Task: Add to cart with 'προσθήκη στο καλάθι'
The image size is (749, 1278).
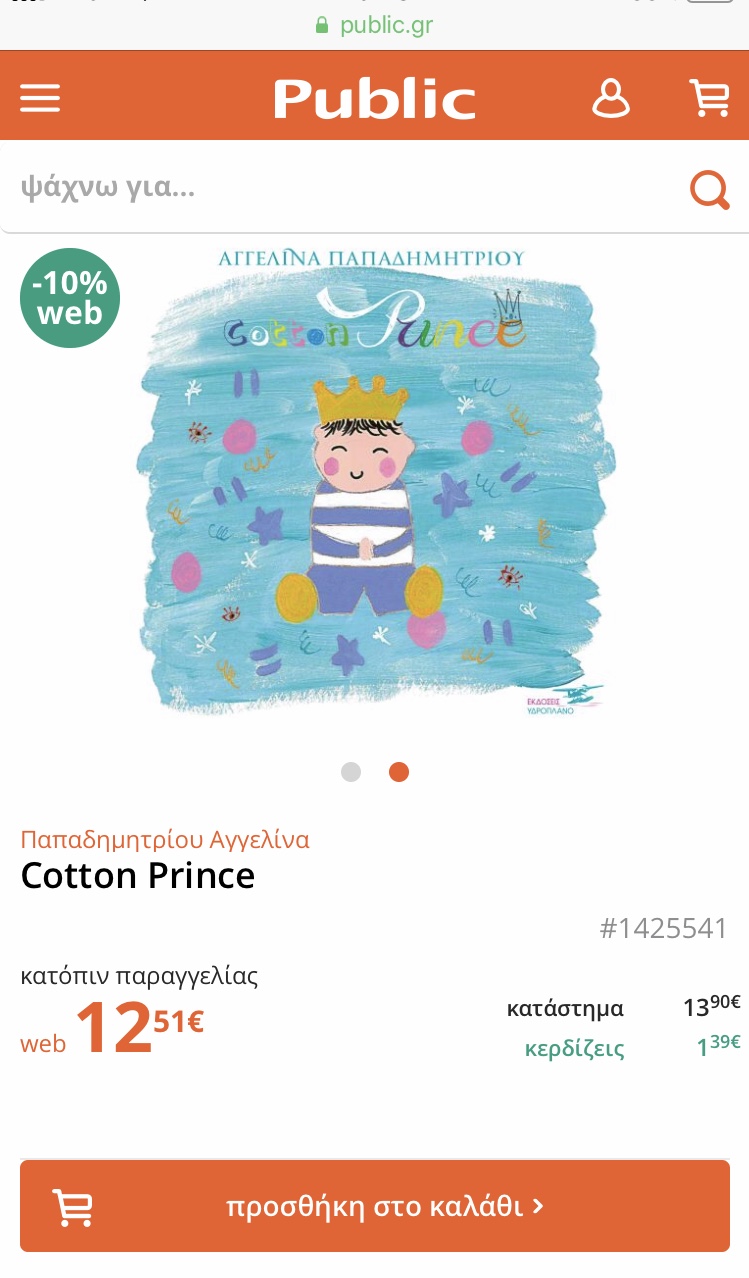Action: pos(374,1206)
